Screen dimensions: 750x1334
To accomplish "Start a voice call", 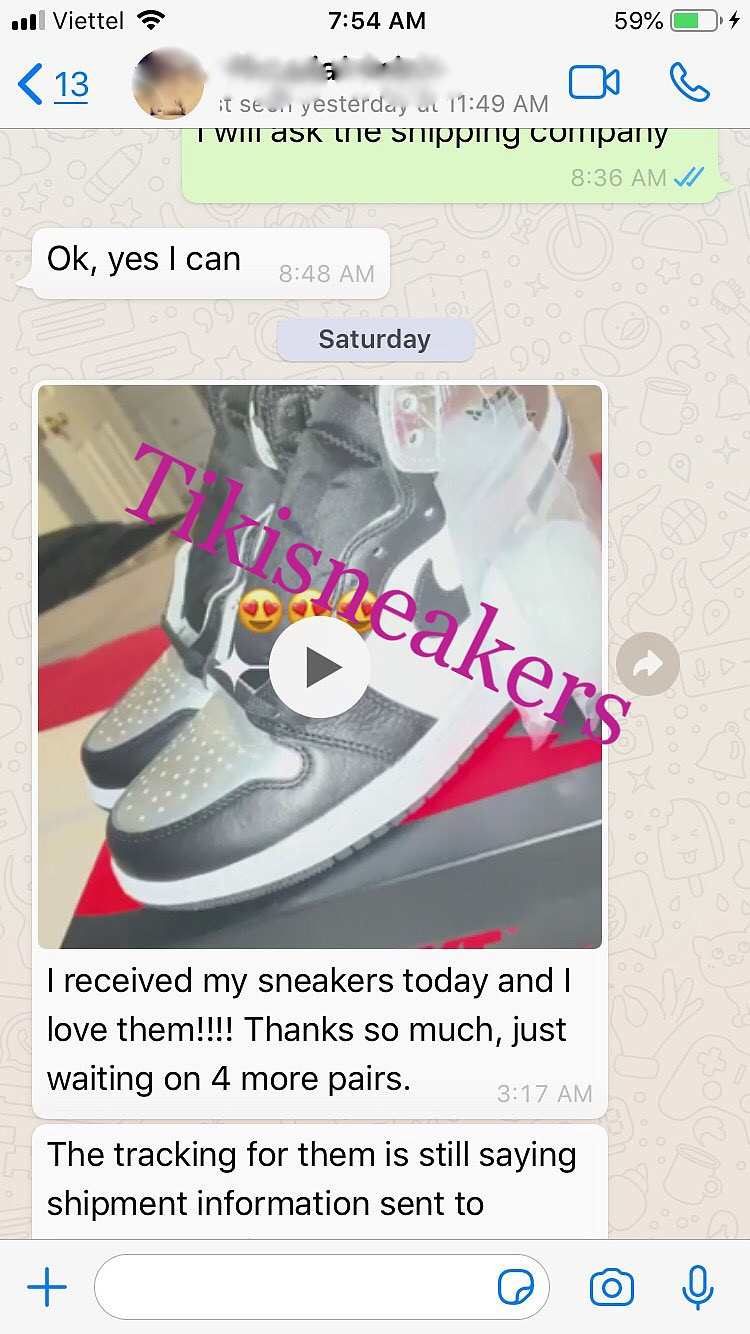I will pos(690,83).
